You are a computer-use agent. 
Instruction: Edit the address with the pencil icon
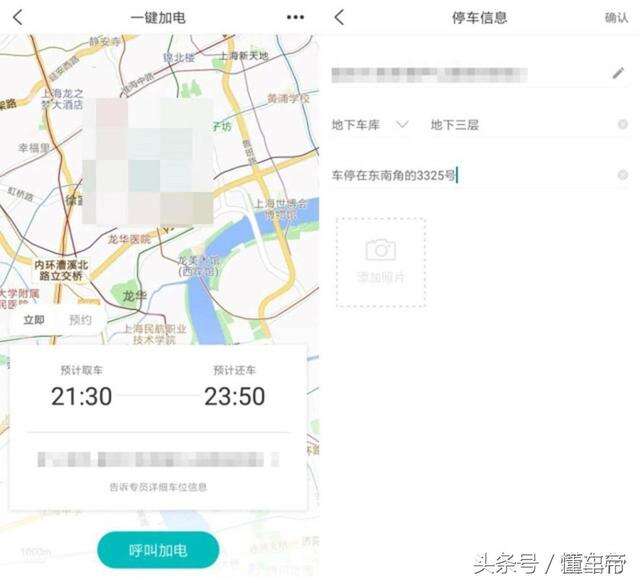pyautogui.click(x=618, y=73)
